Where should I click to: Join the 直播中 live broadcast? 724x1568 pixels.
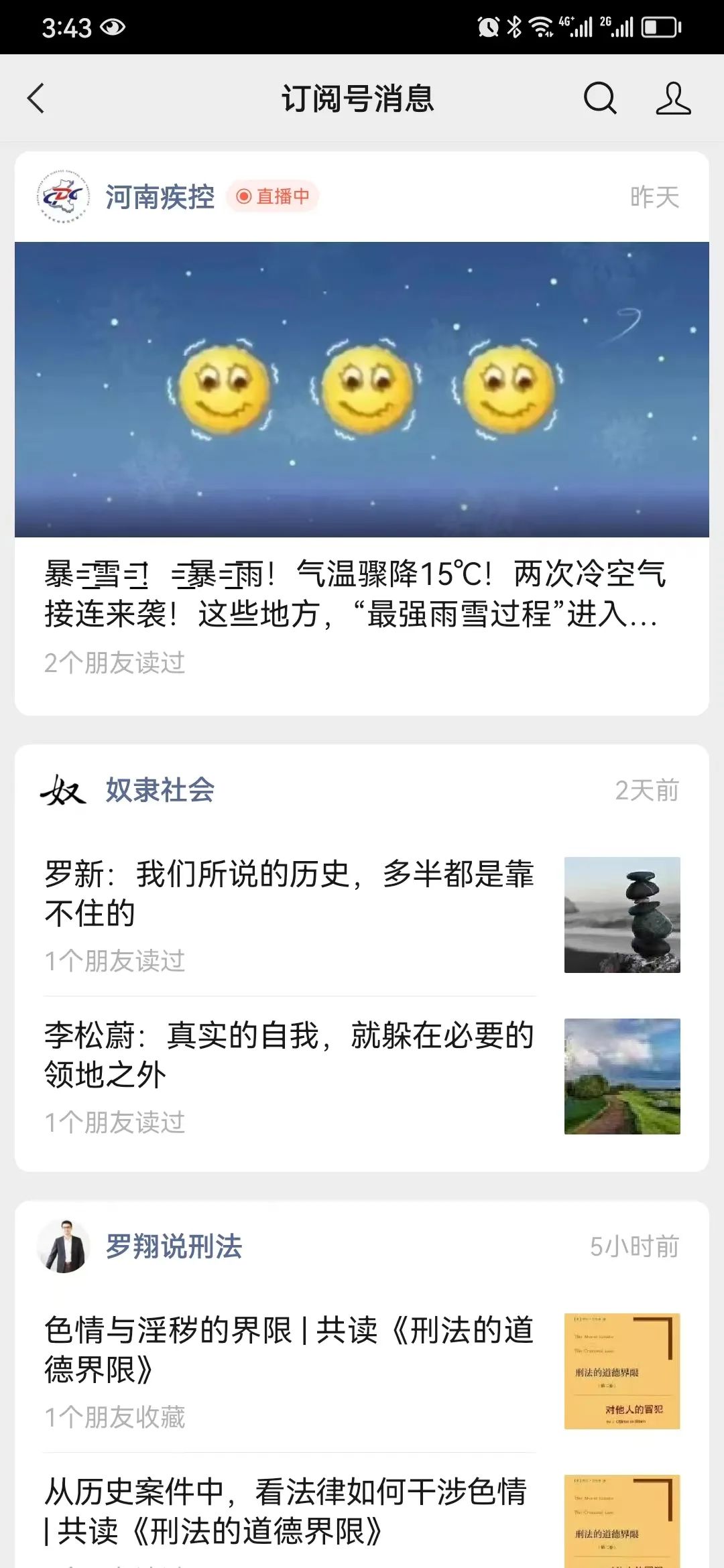tap(273, 196)
